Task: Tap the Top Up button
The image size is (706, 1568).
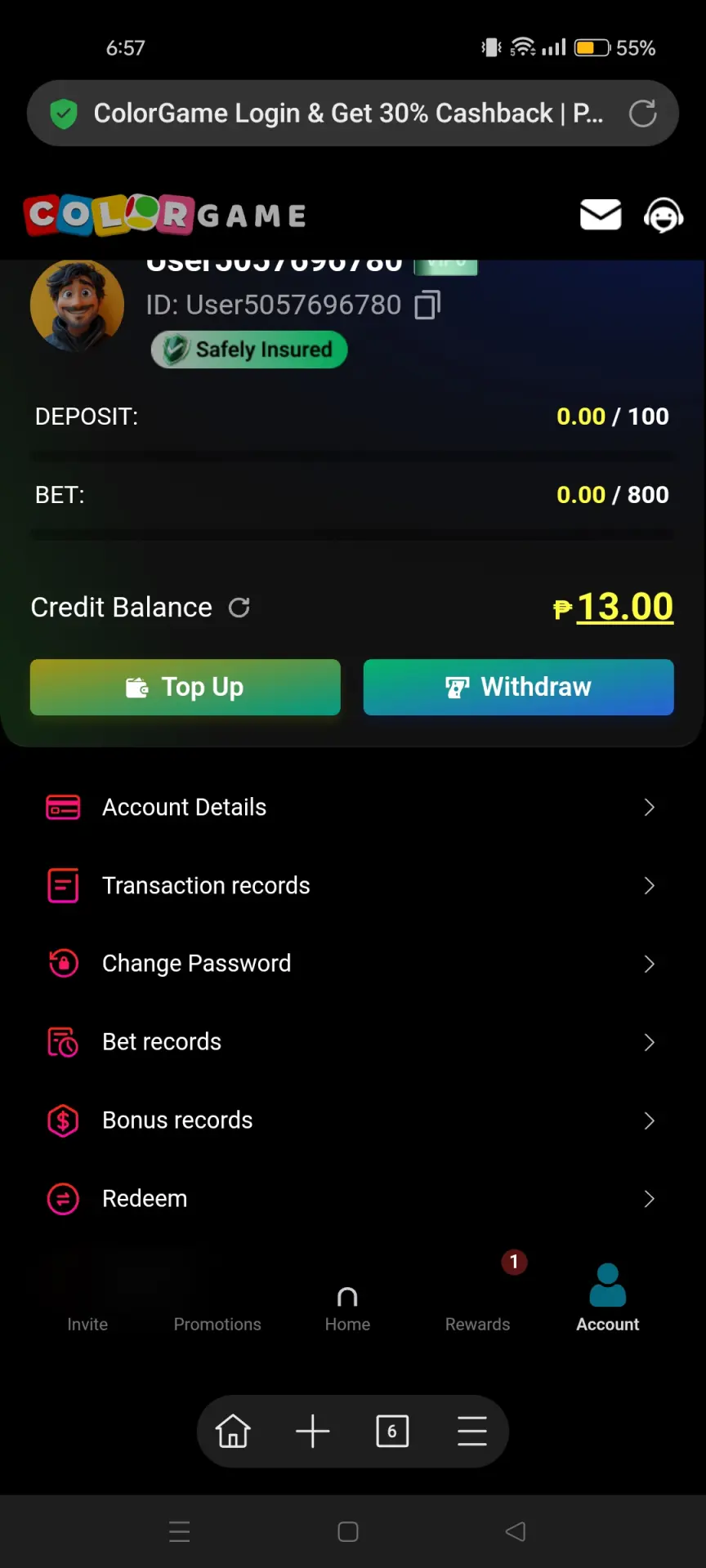Action: coord(185,687)
